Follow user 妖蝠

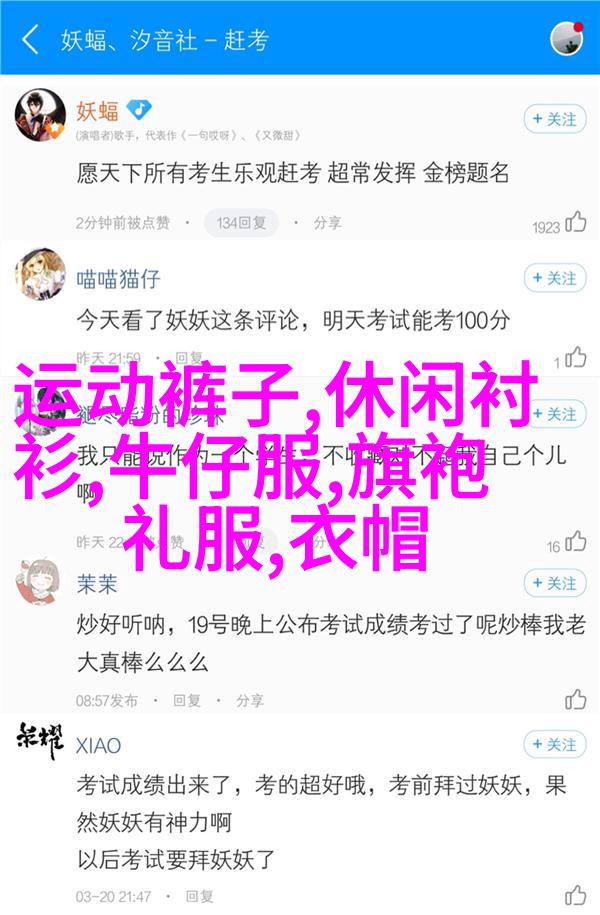point(555,119)
